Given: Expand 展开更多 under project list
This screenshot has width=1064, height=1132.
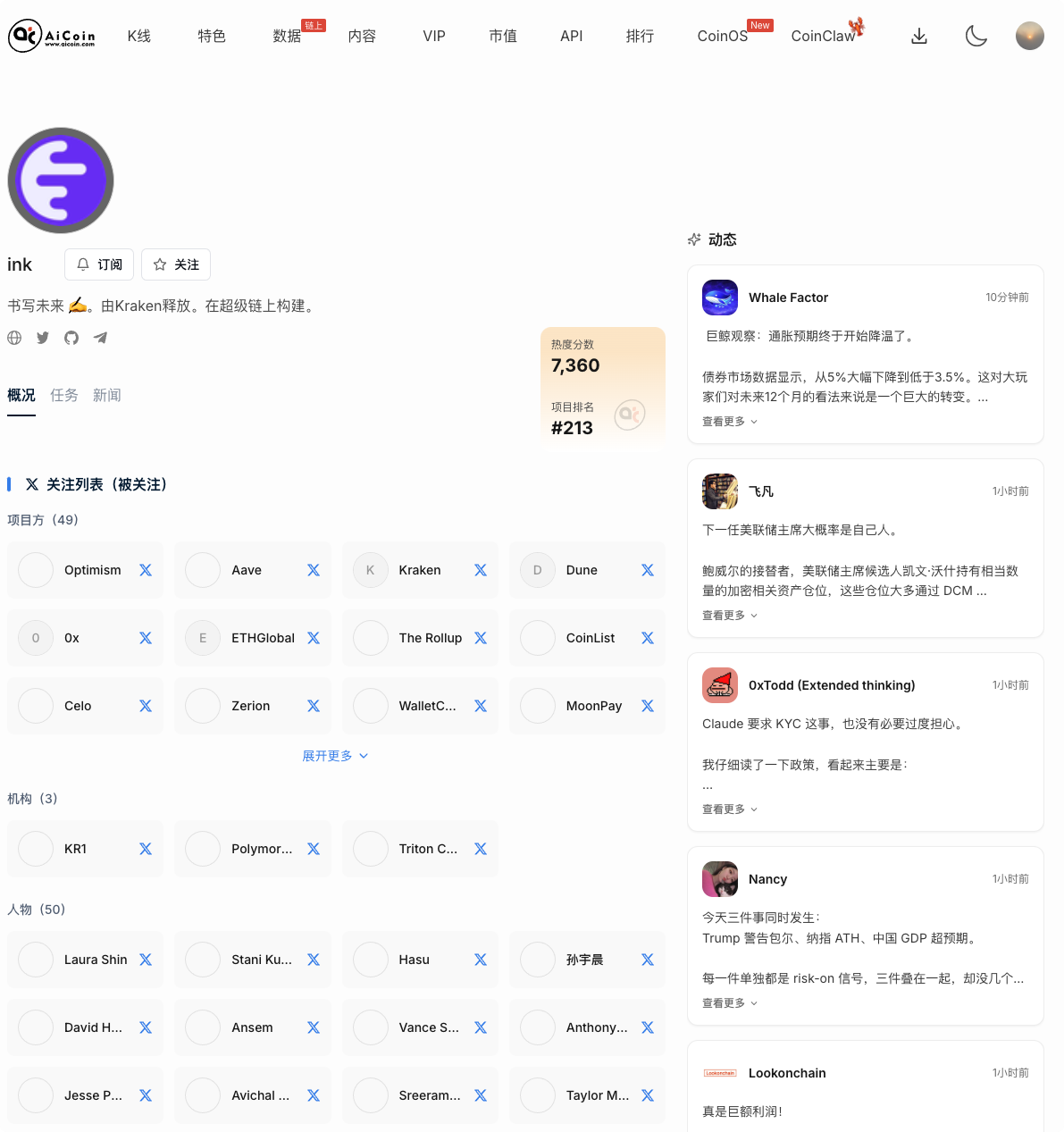Looking at the screenshot, I should pyautogui.click(x=335, y=756).
